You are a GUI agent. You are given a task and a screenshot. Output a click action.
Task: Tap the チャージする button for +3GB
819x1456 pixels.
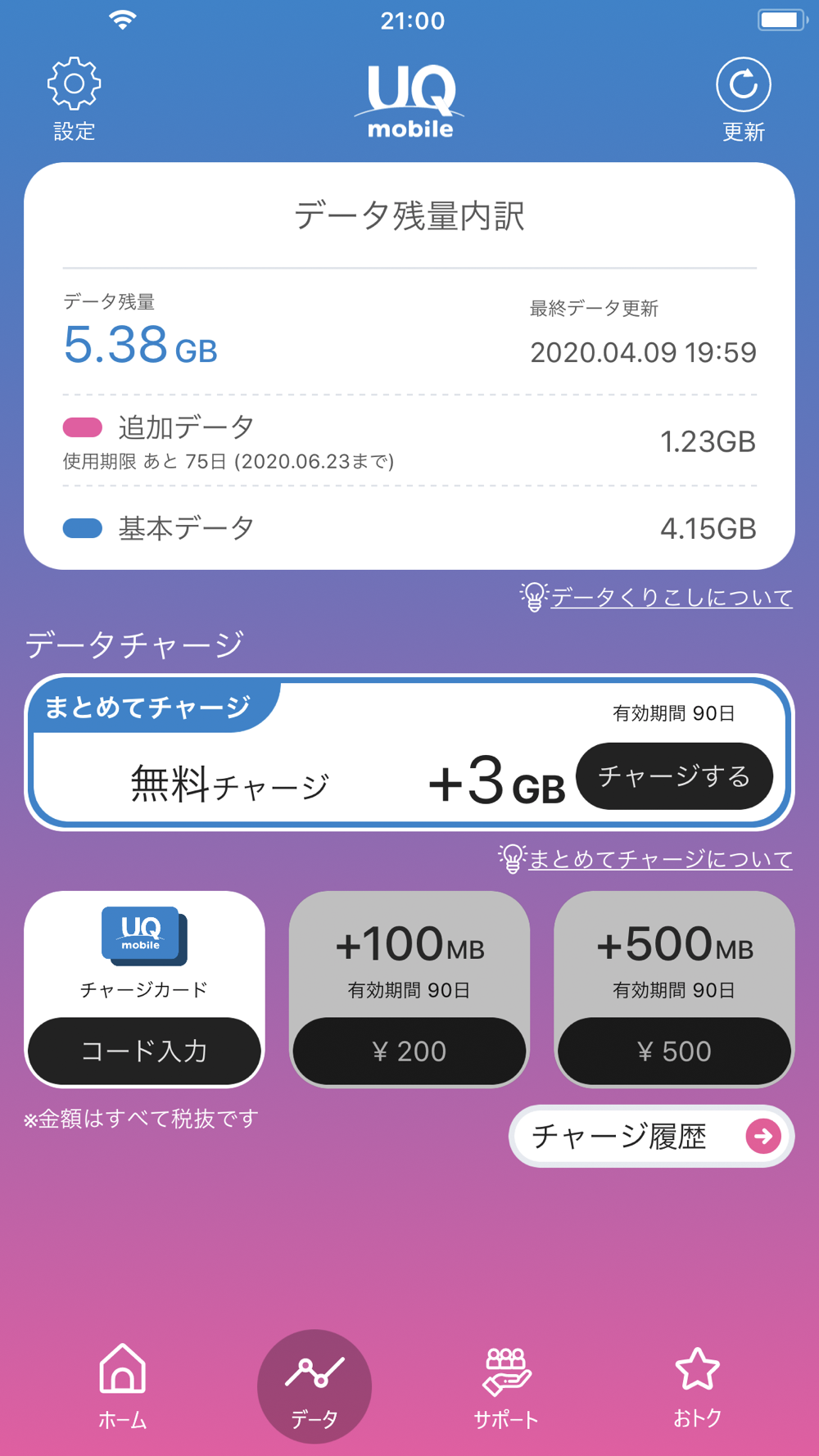pyautogui.click(x=674, y=776)
